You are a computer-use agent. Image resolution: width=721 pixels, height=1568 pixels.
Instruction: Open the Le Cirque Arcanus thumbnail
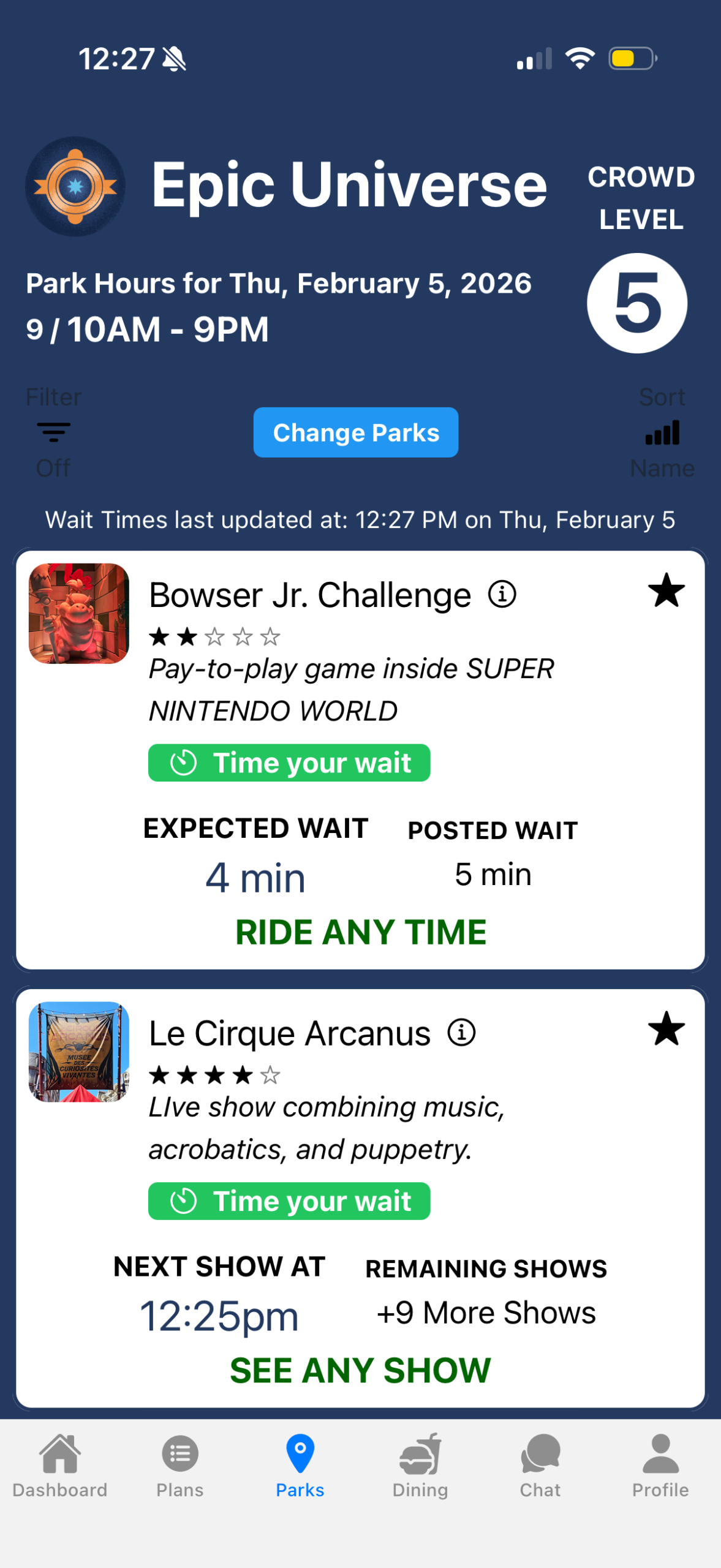(x=79, y=1051)
